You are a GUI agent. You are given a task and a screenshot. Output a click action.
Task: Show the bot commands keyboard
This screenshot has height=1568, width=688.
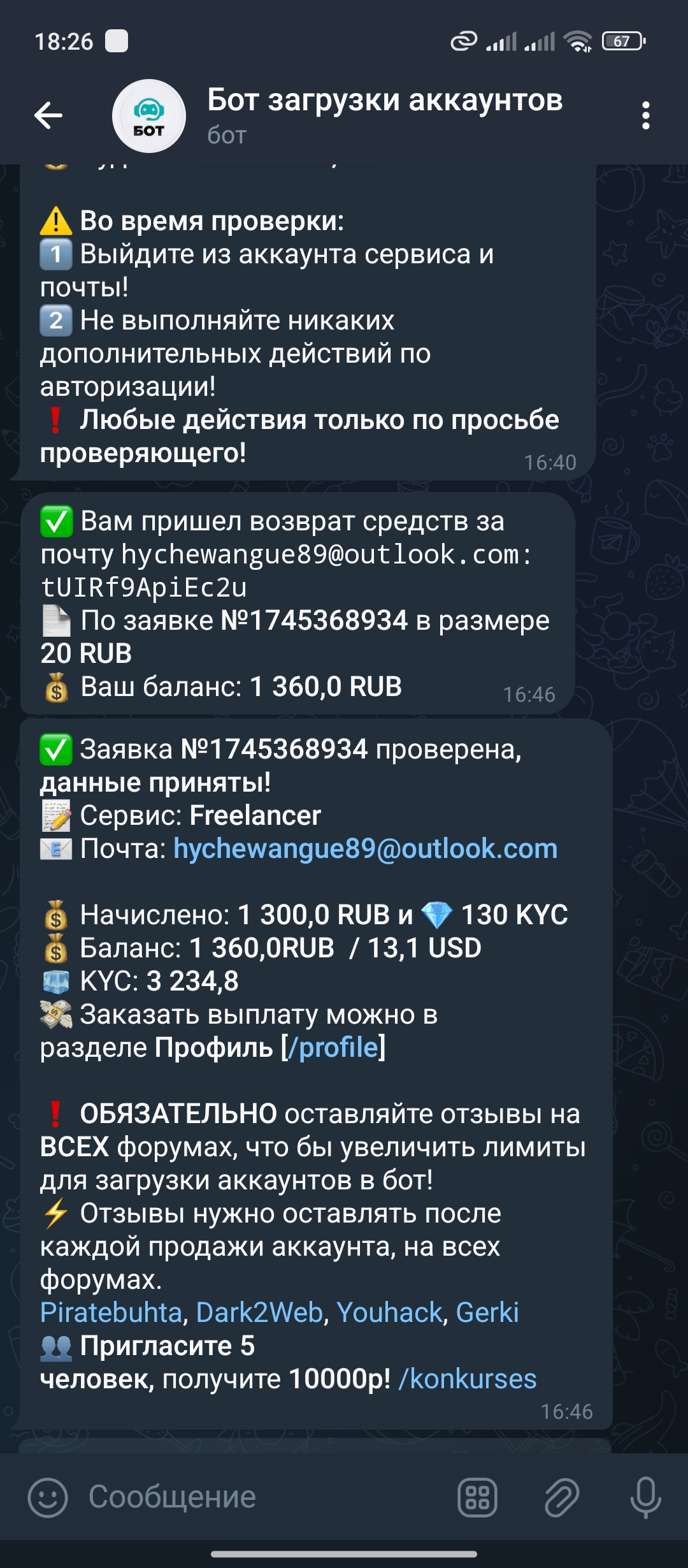pos(477,1497)
